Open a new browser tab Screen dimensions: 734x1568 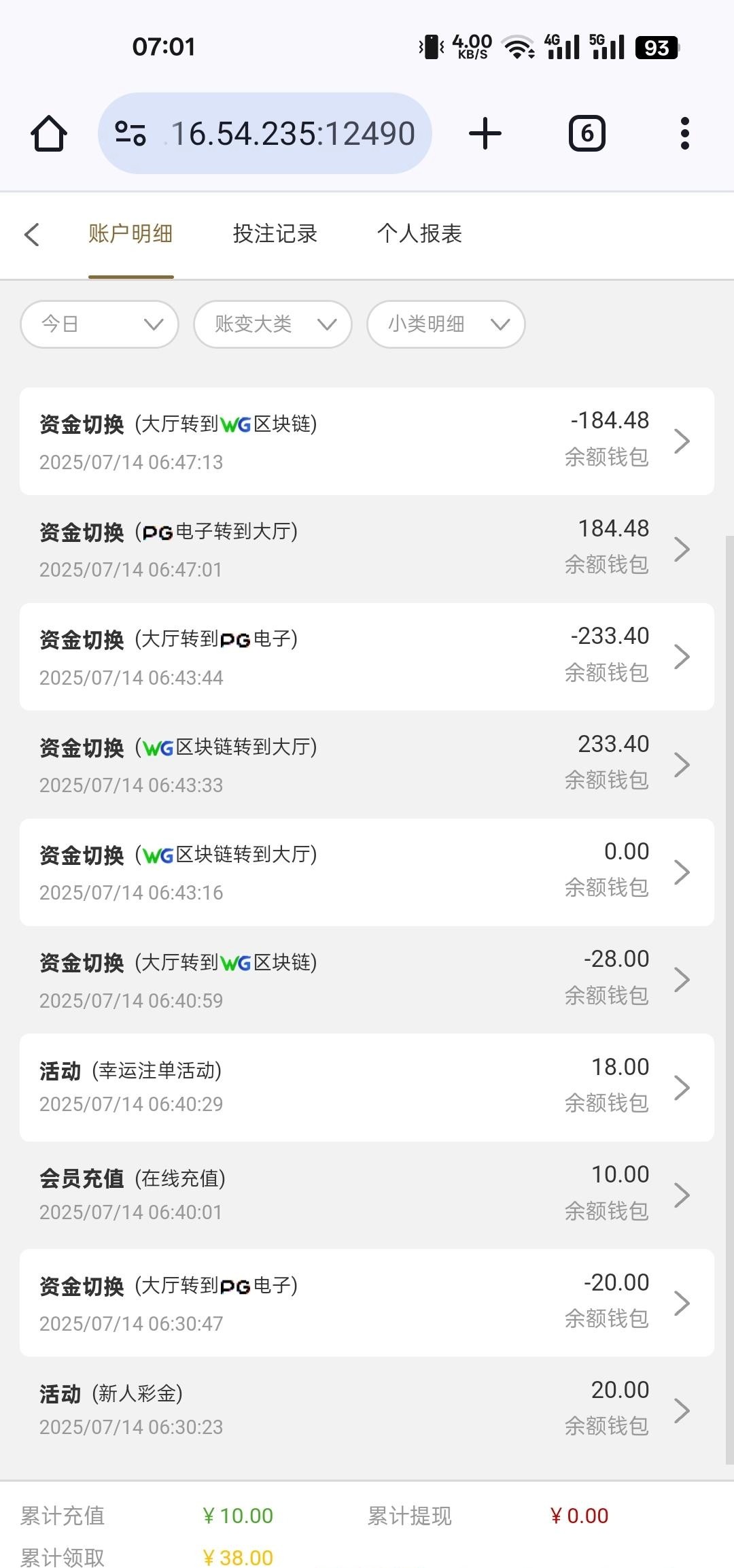485,133
